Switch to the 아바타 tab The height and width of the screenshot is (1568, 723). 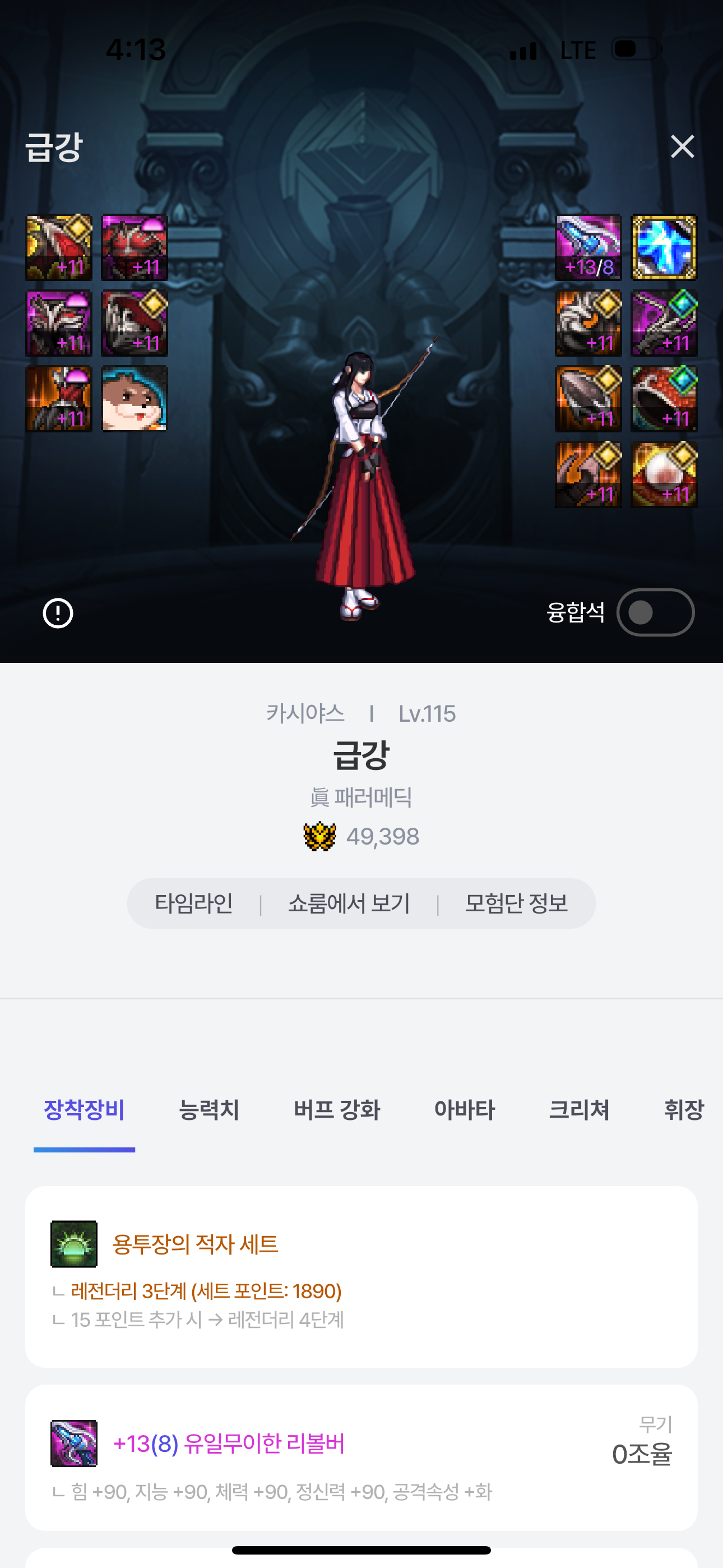[x=465, y=1109]
